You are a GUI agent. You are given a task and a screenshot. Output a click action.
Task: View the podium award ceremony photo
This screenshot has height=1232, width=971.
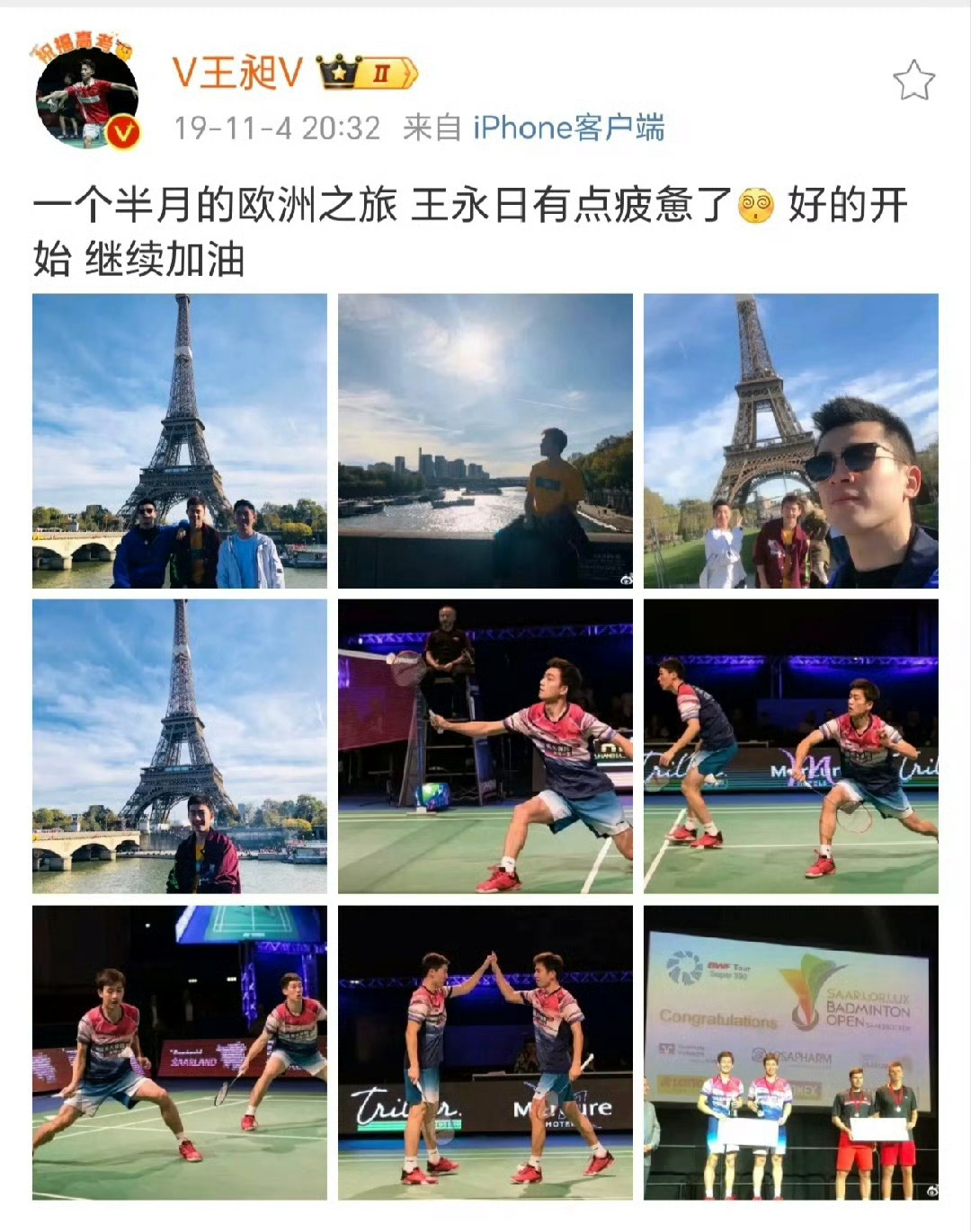pyautogui.click(x=790, y=1052)
